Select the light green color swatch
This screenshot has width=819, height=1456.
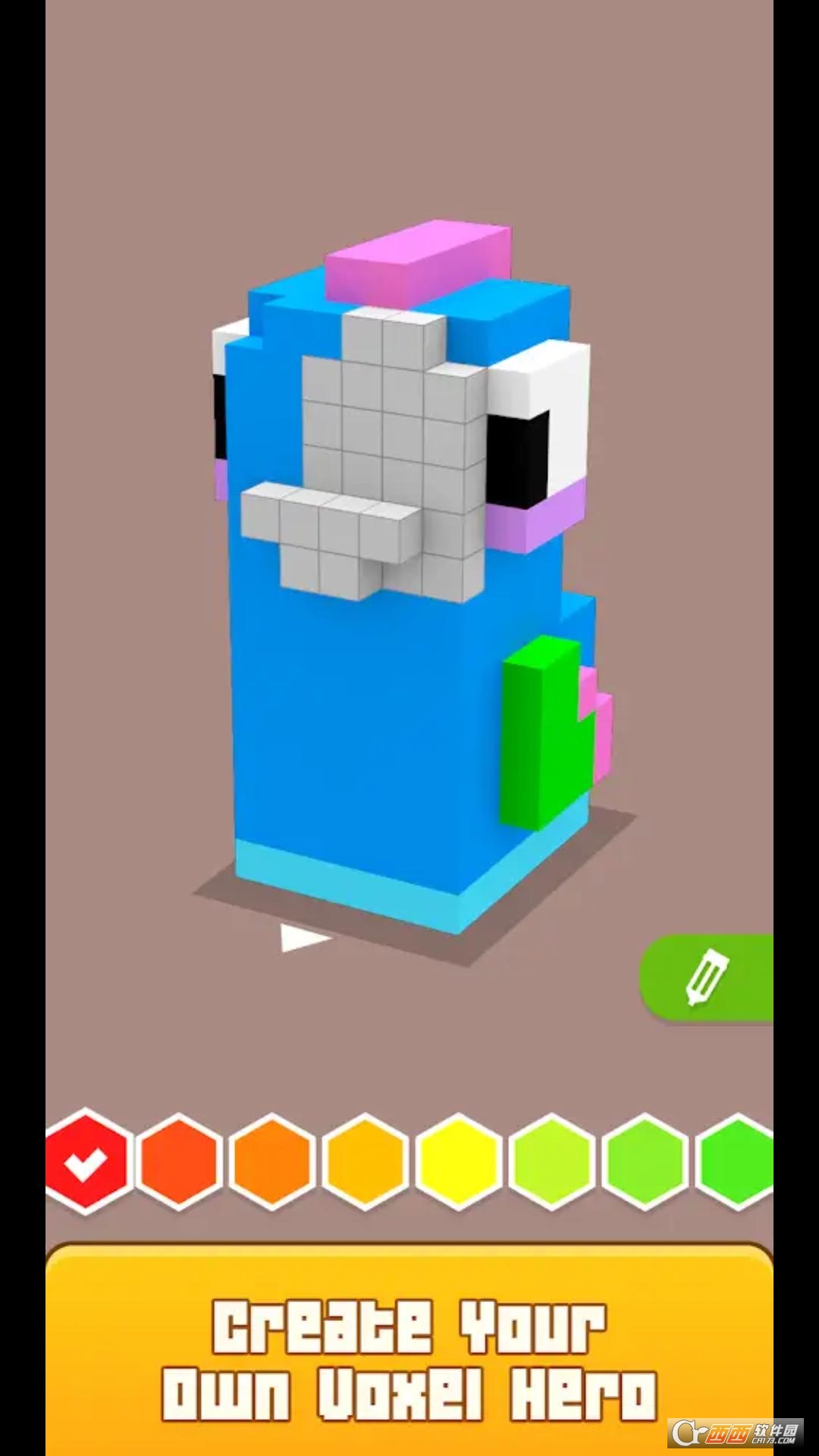click(x=645, y=1160)
